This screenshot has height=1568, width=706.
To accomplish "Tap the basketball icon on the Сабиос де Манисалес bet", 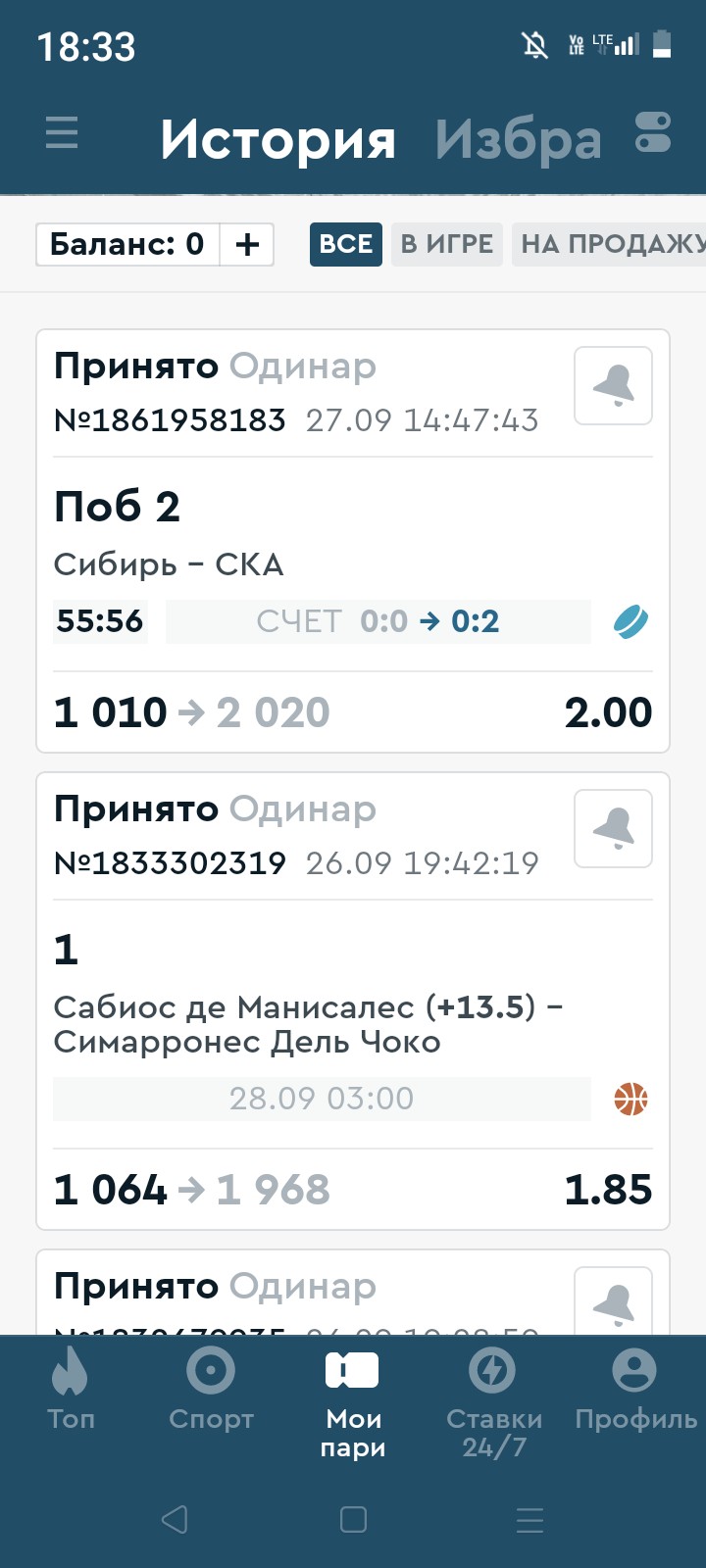I will click(630, 1100).
